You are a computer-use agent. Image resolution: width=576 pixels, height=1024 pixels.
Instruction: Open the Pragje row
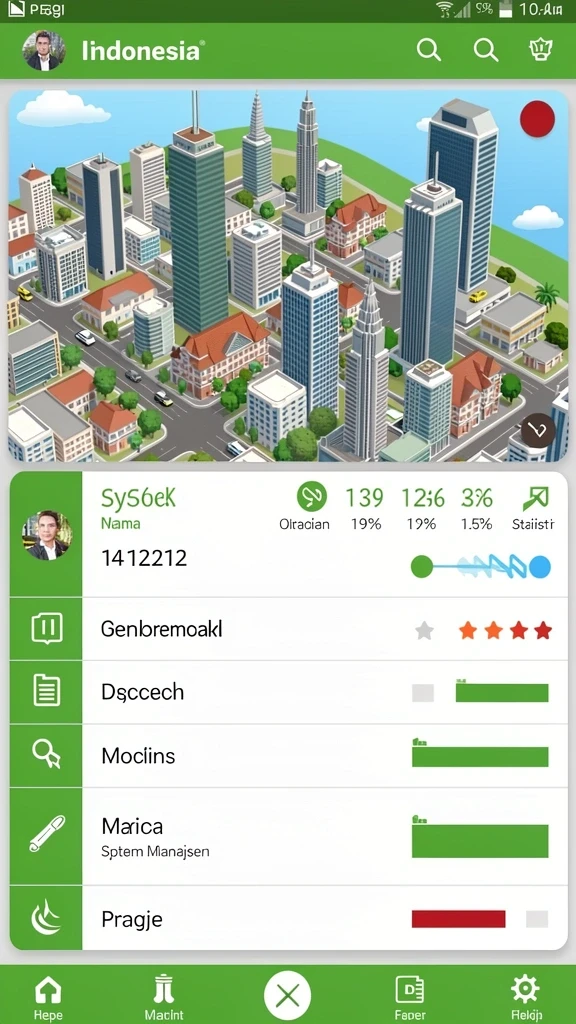click(289, 918)
